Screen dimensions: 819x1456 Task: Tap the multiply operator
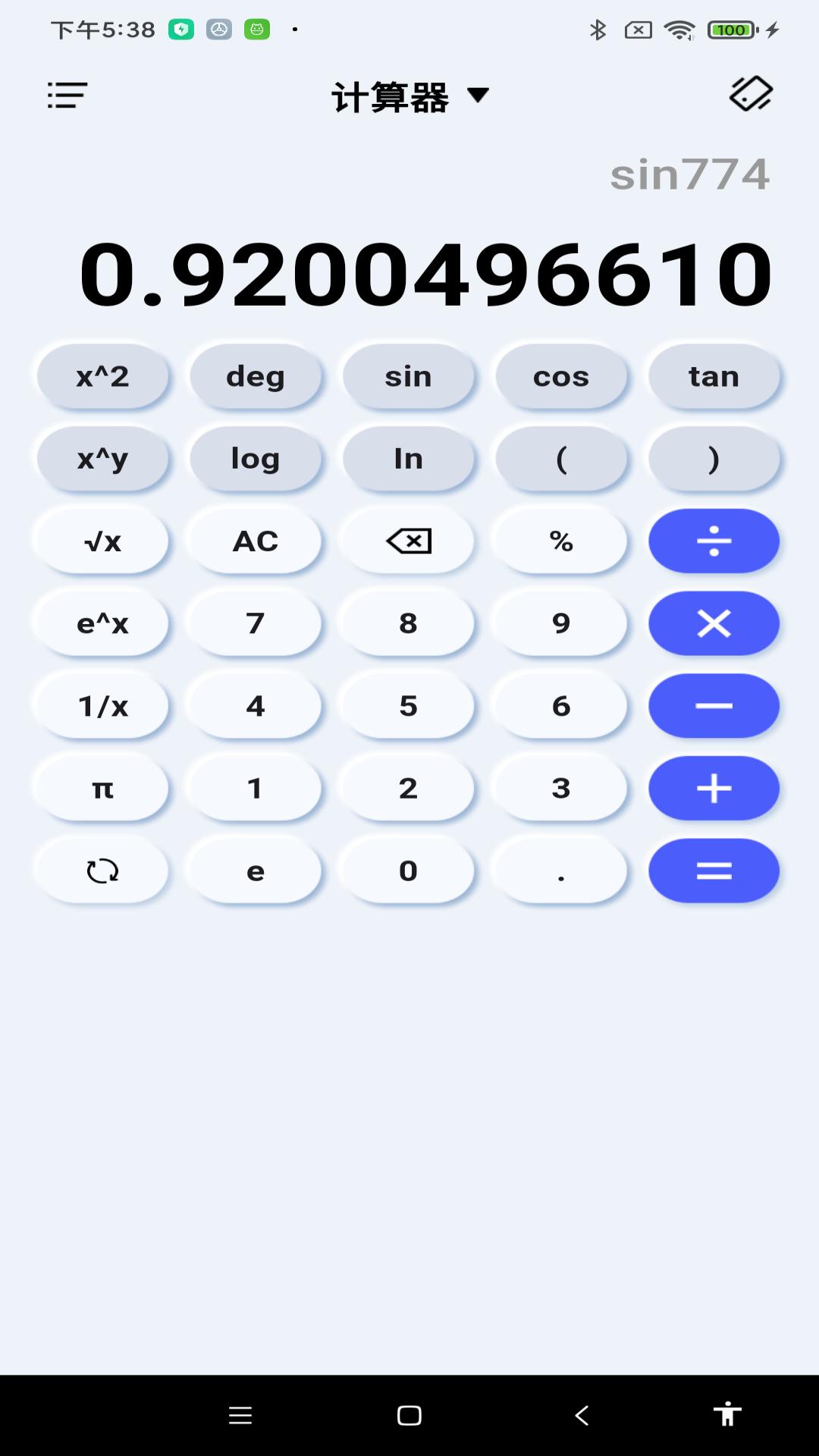714,623
